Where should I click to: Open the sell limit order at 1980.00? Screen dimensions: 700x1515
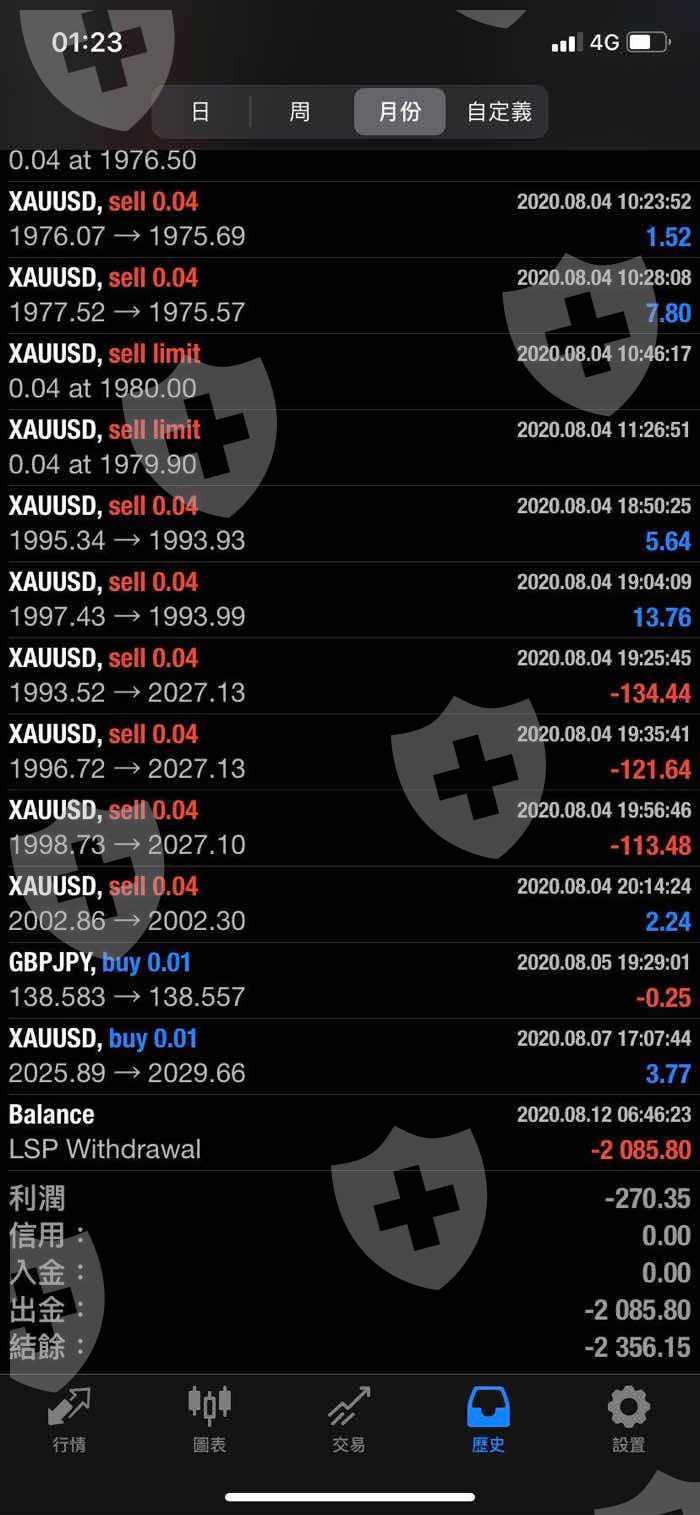pos(350,371)
